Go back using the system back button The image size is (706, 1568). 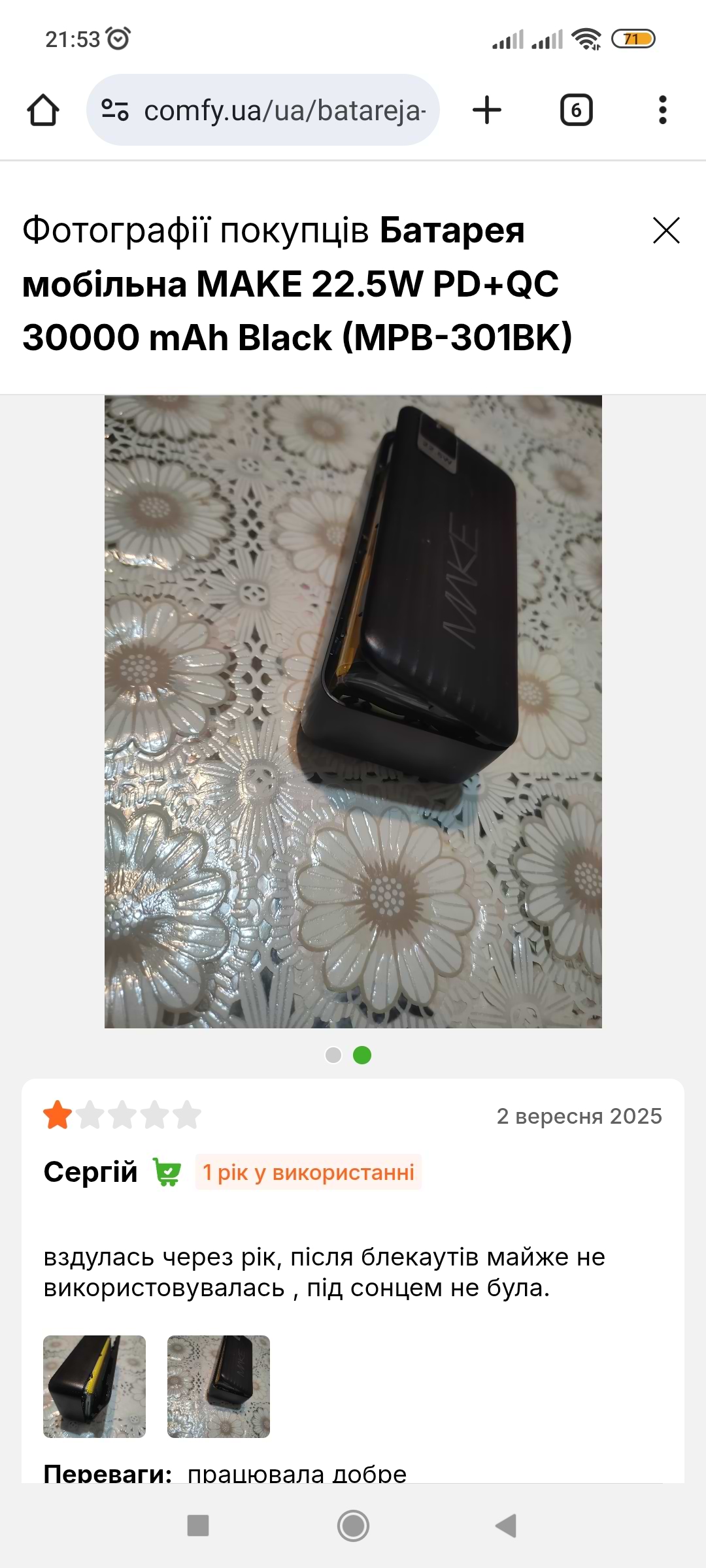(506, 1526)
